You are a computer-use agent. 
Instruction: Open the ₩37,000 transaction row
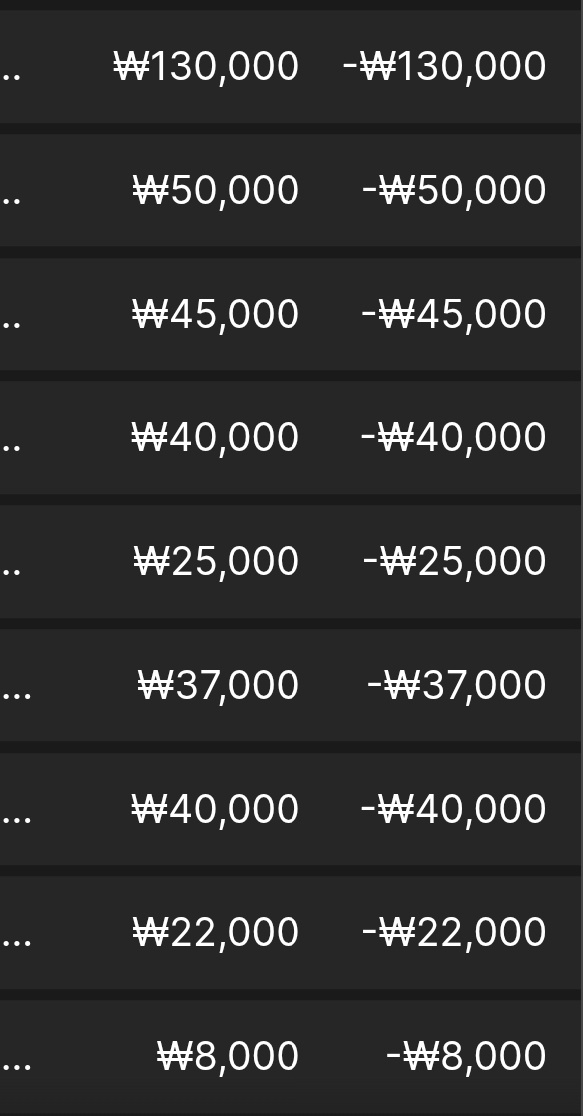tap(290, 685)
